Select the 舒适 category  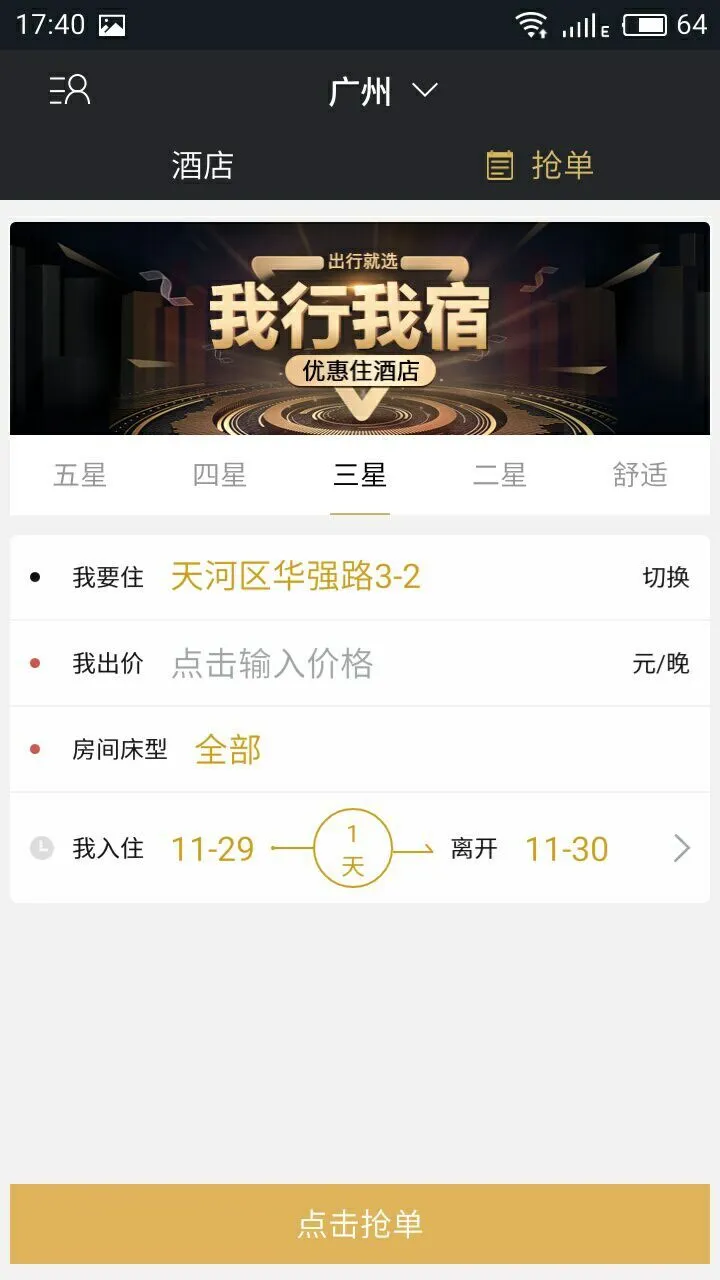(x=640, y=476)
